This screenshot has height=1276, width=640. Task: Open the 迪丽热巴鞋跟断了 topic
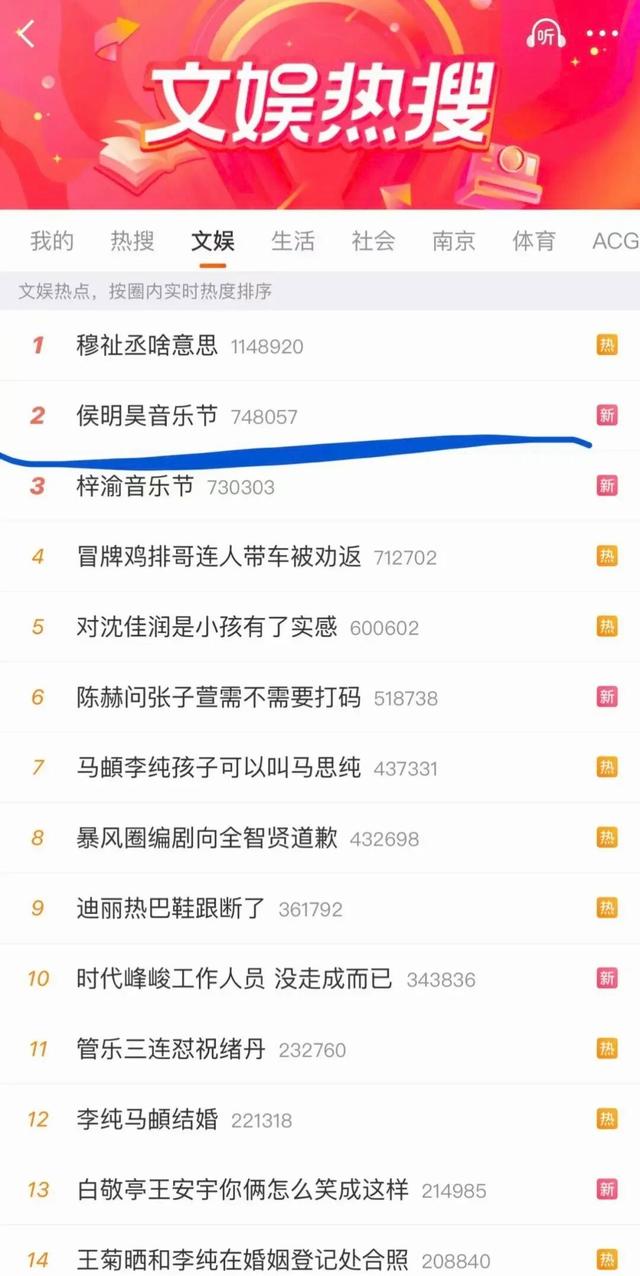pyautogui.click(x=171, y=909)
